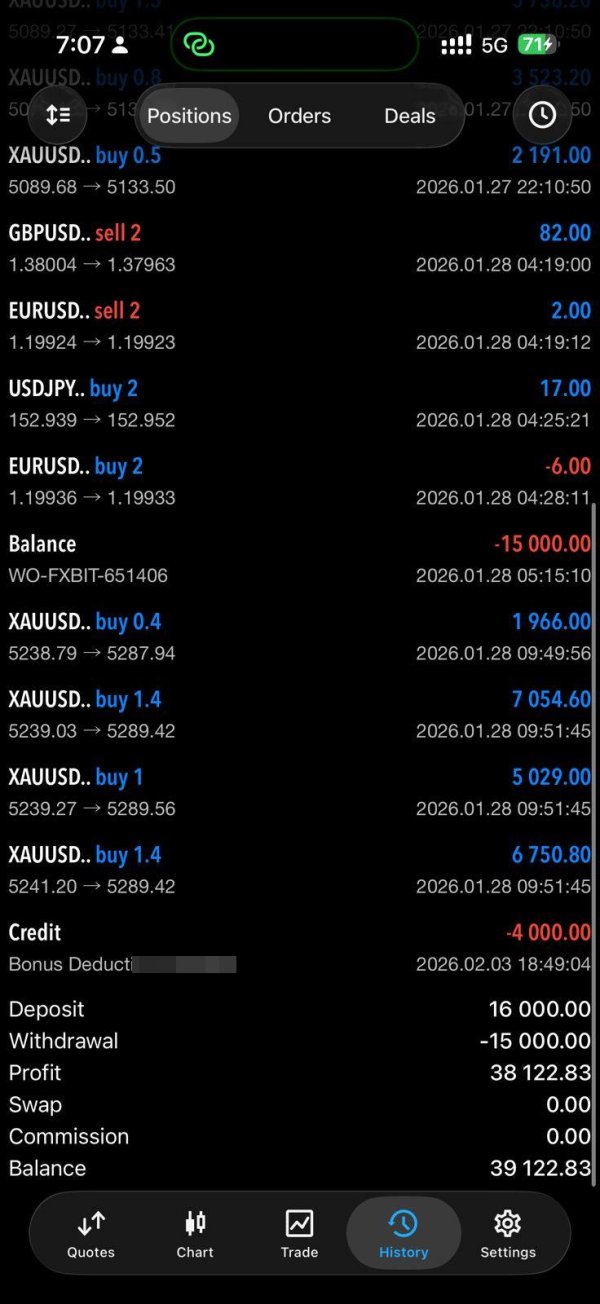Open the sort options icon

[x=58, y=115]
